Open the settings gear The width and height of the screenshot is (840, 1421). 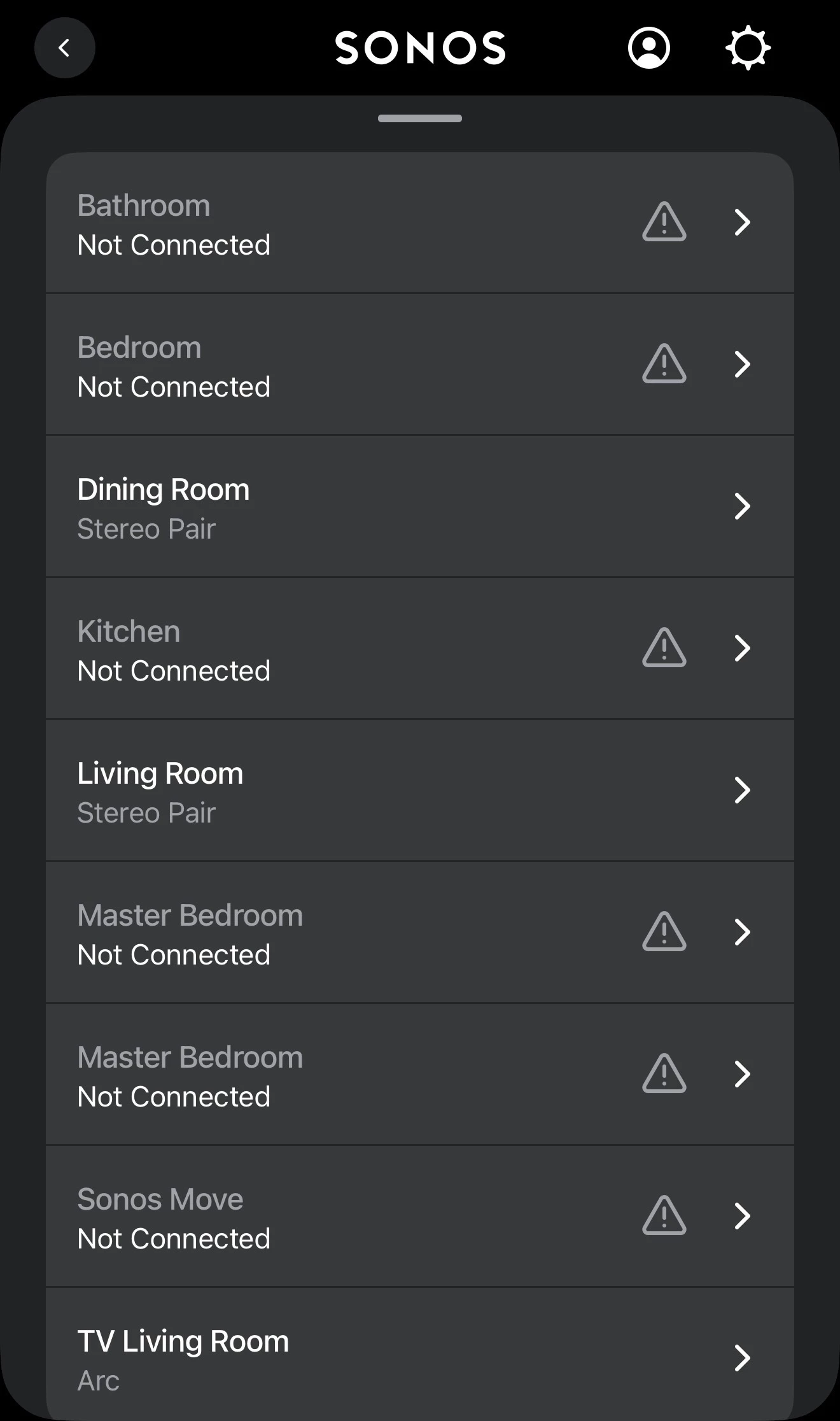pos(748,48)
